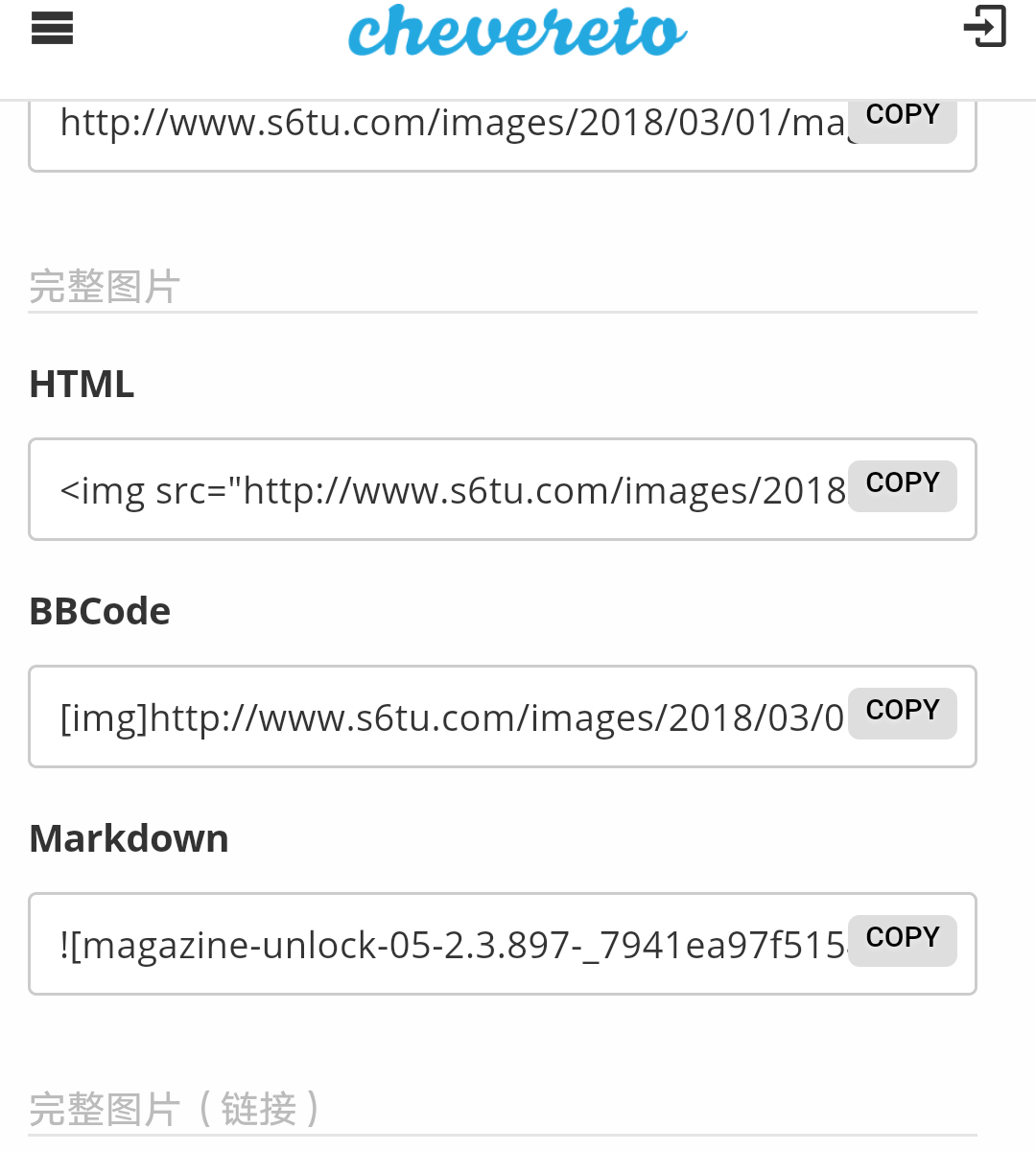Select the Markdown text field
This screenshot has width=1036, height=1151.
(441, 945)
